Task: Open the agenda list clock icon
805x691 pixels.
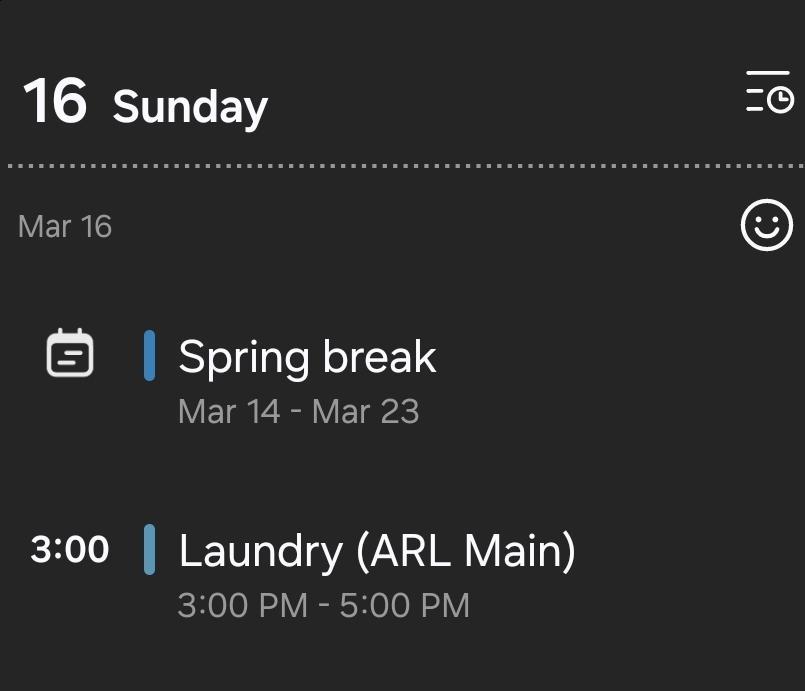Action: click(x=768, y=92)
